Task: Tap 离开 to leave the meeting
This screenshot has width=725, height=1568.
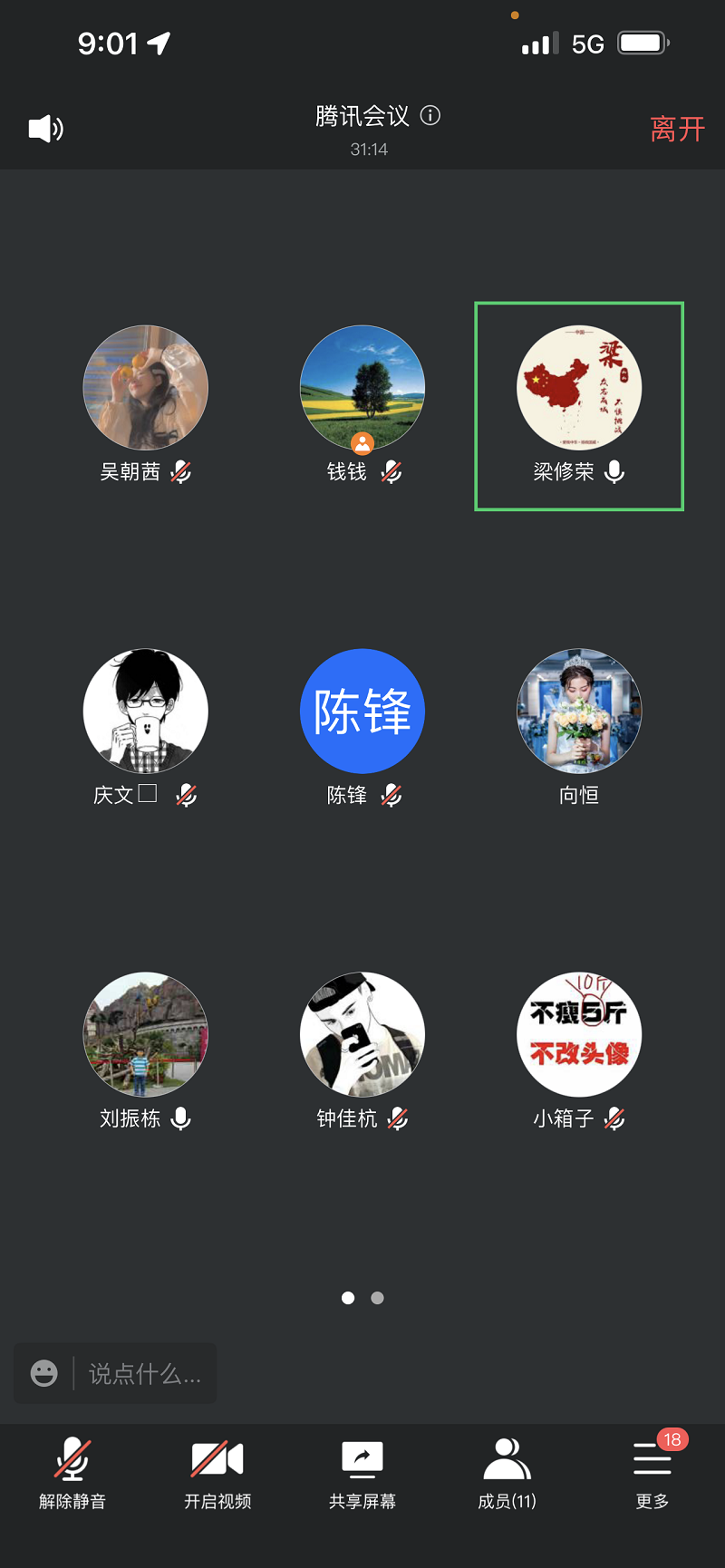Action: tap(677, 129)
